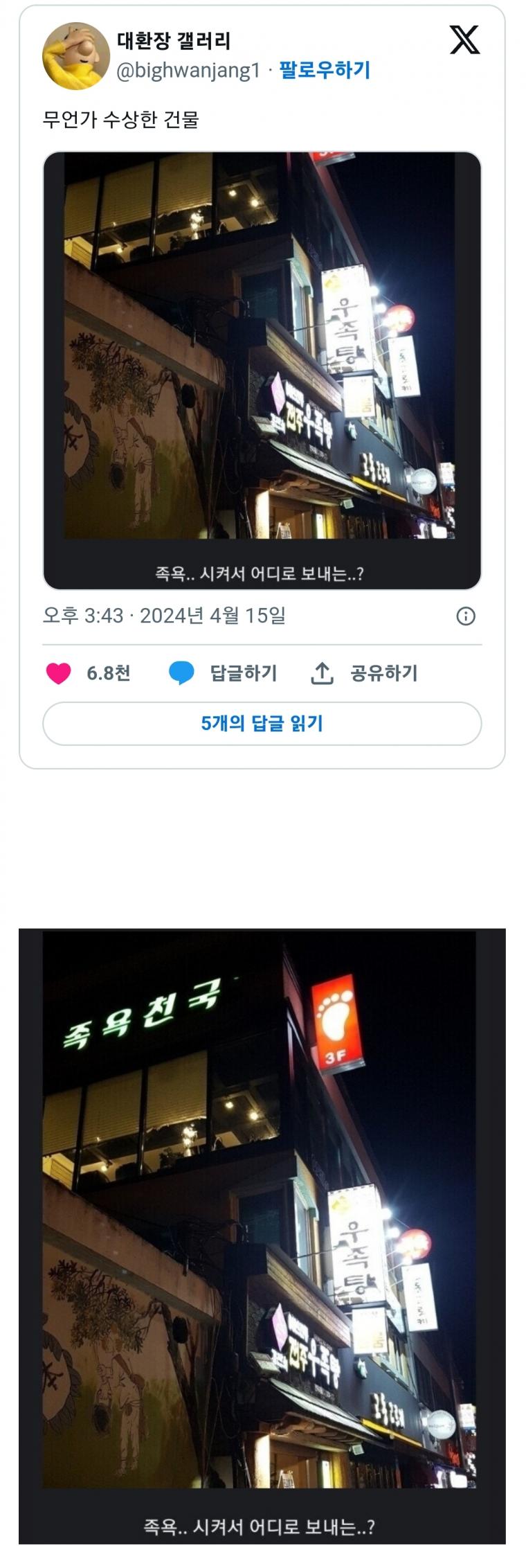View the 족욕천국 building photo below
The height and width of the screenshot is (1568, 526).
tap(262, 1212)
